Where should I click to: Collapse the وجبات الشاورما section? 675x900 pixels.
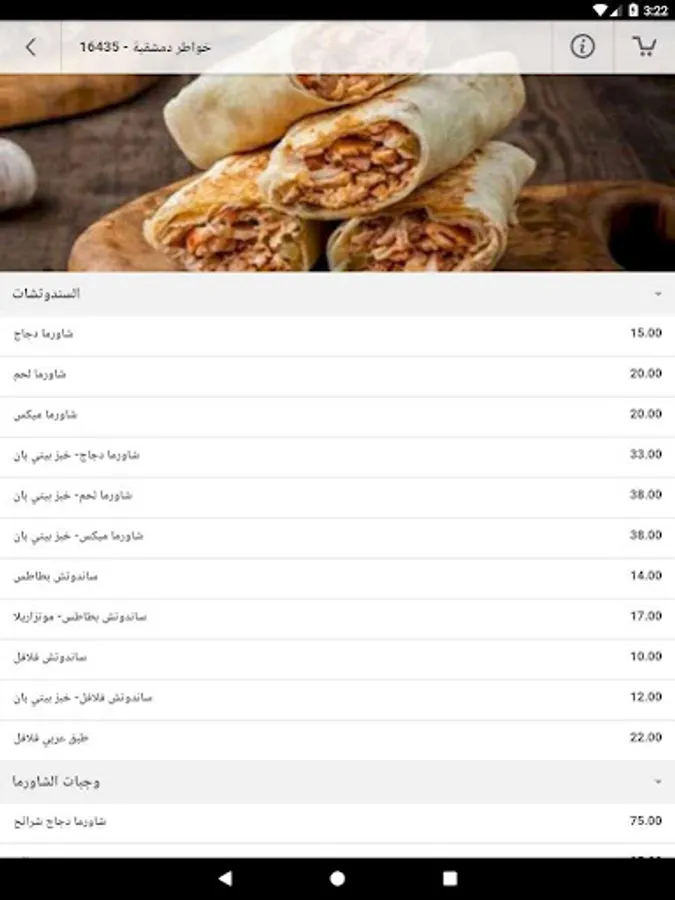[x=657, y=781]
